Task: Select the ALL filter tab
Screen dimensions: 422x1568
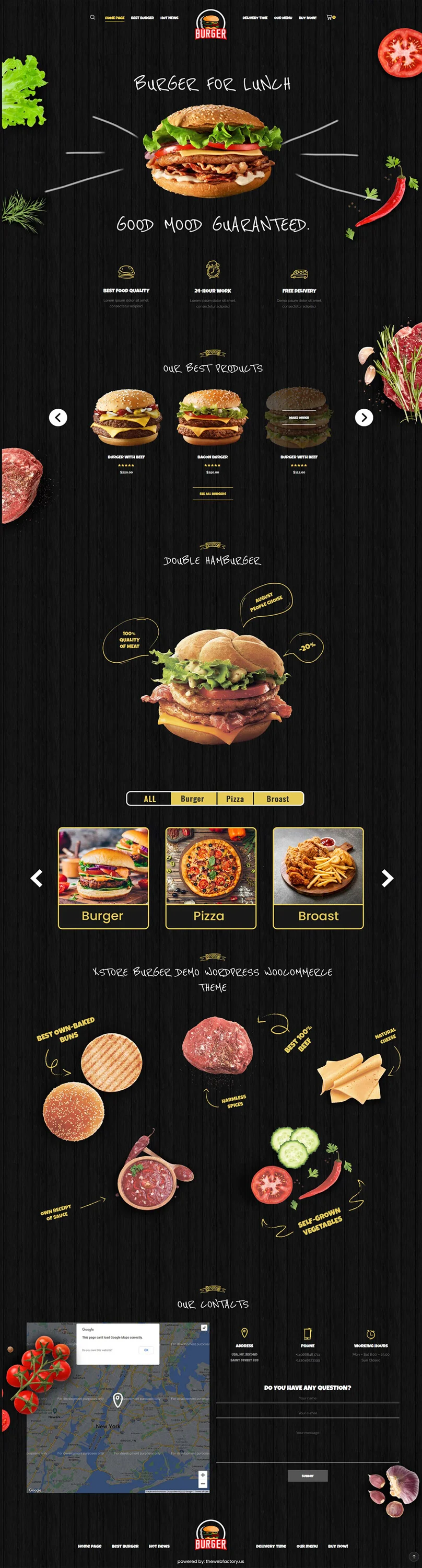Action: tap(149, 799)
